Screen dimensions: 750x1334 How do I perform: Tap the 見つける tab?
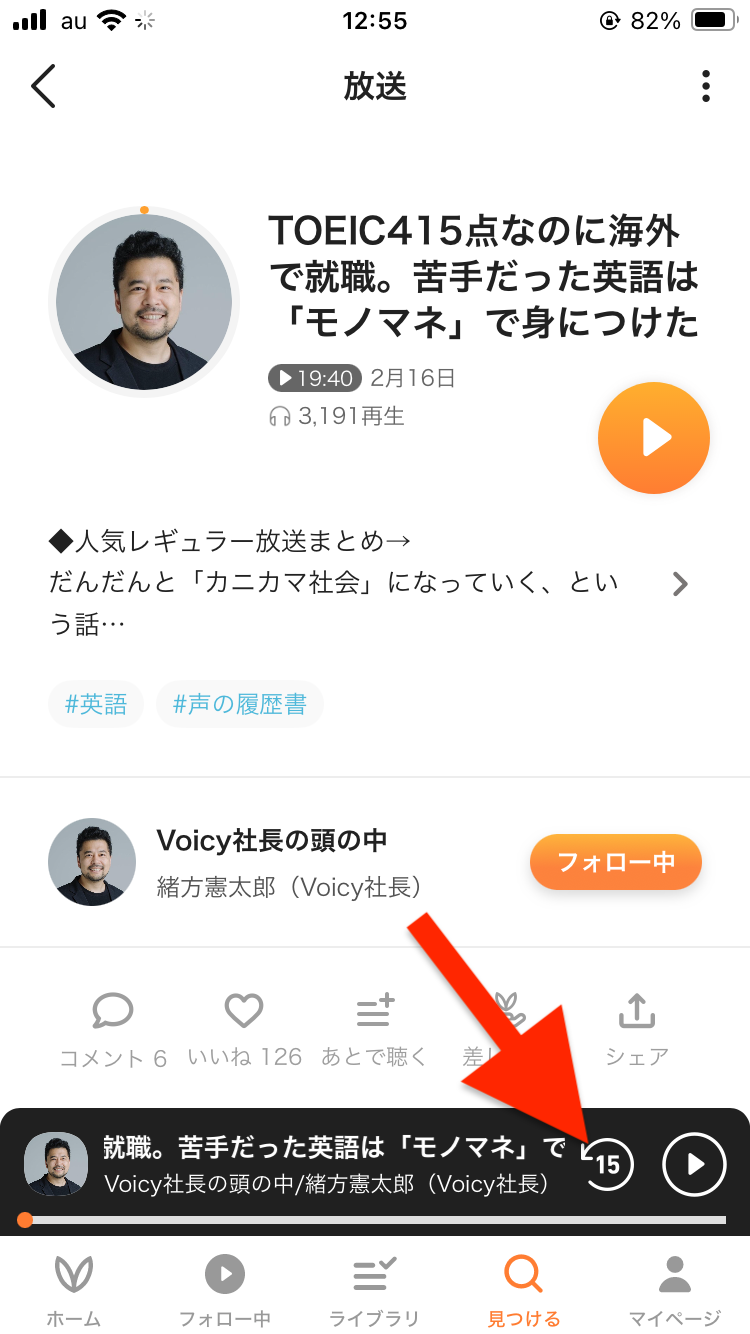tap(524, 1290)
